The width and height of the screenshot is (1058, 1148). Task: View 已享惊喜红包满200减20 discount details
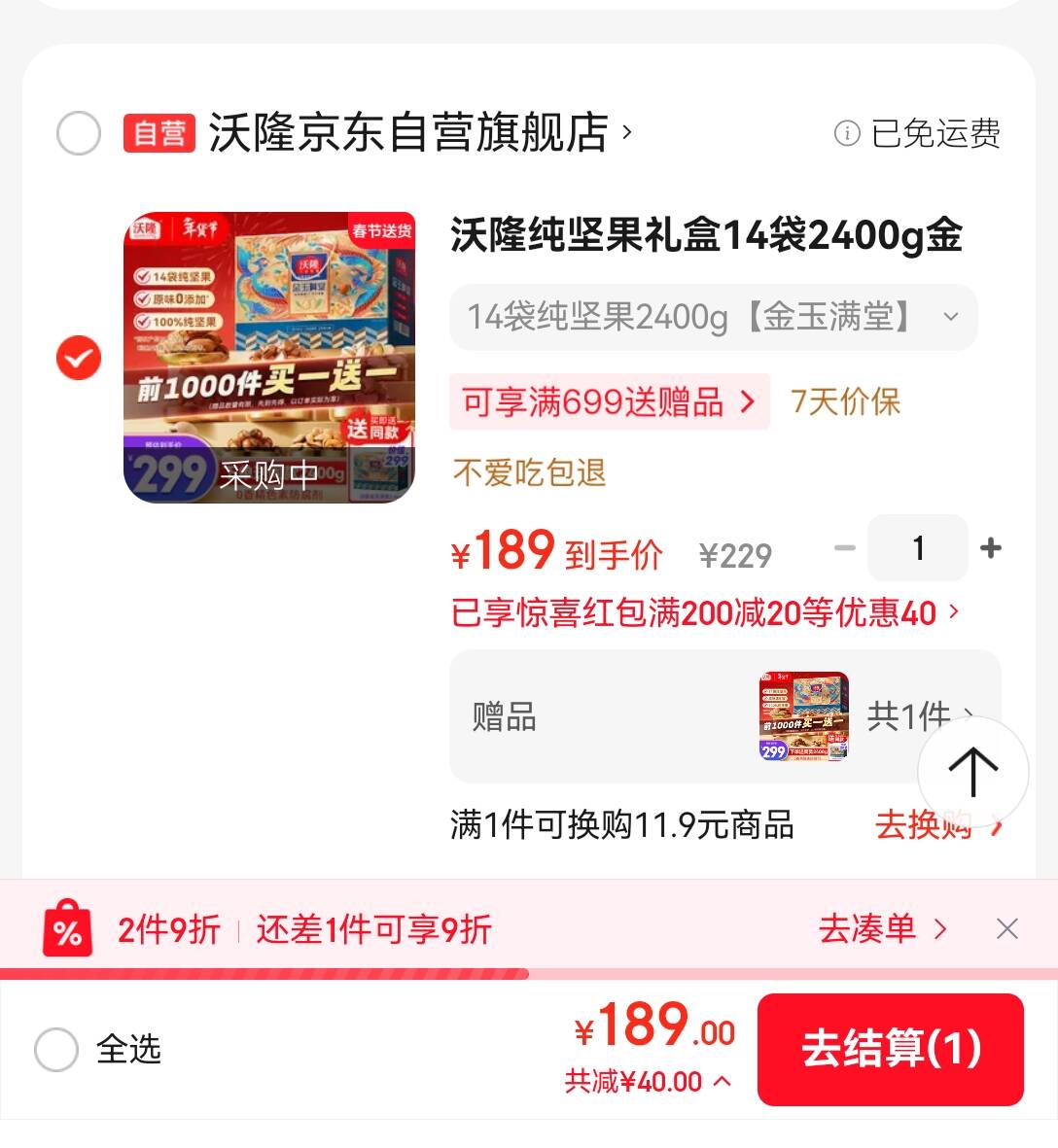click(x=705, y=612)
